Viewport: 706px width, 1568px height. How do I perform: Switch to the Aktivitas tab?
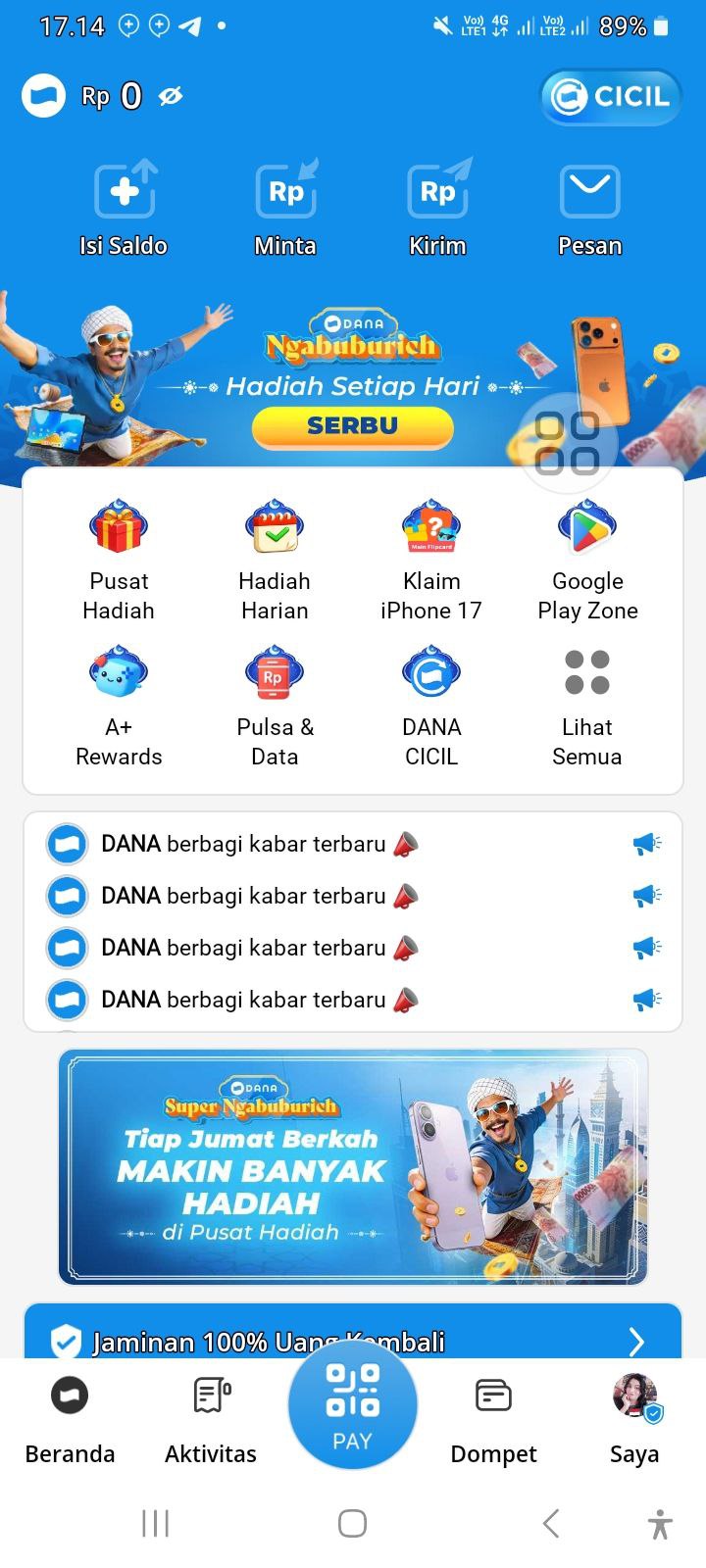[211, 1417]
